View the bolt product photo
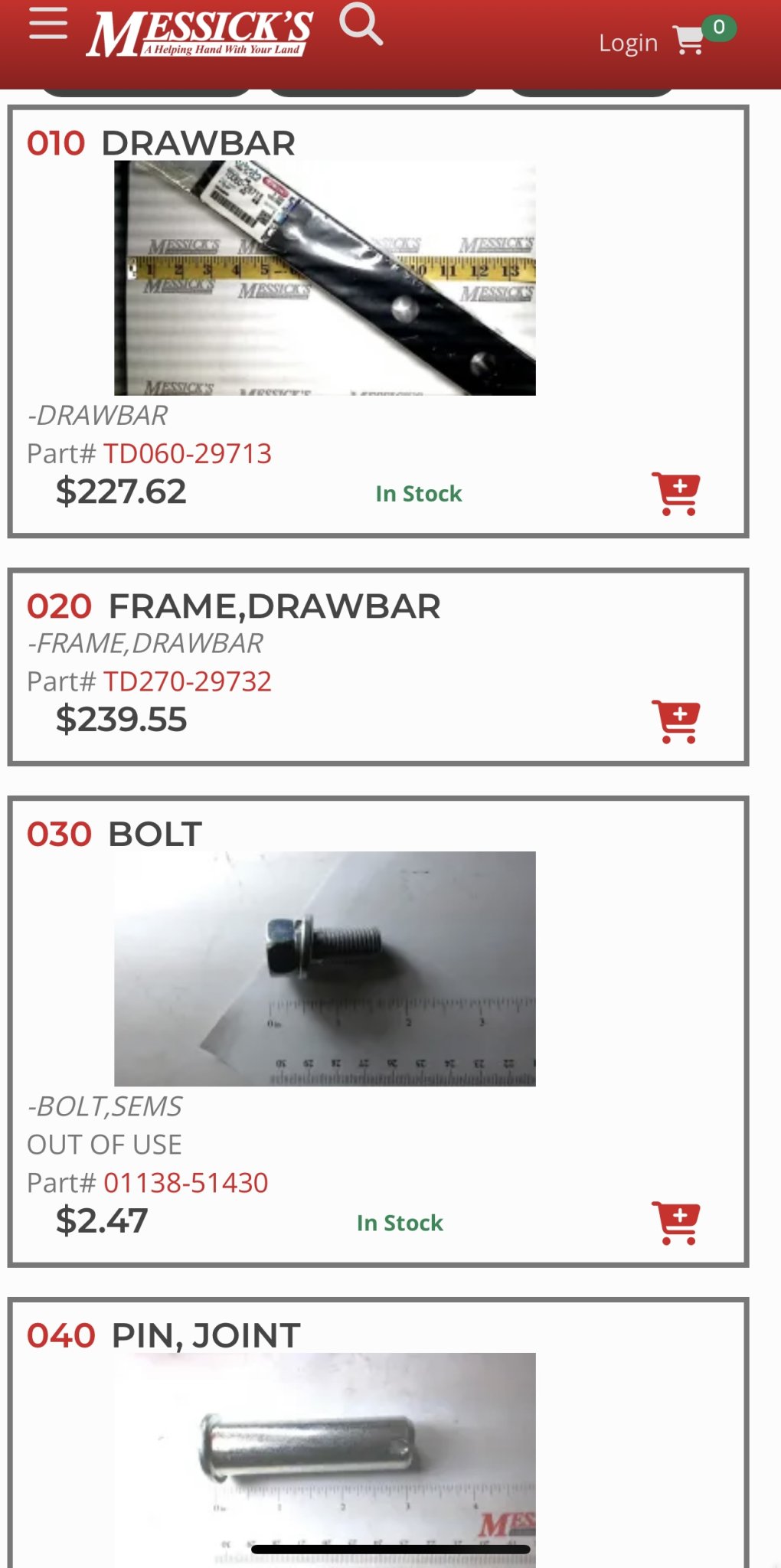Viewport: 781px width, 1568px height. tap(325, 969)
